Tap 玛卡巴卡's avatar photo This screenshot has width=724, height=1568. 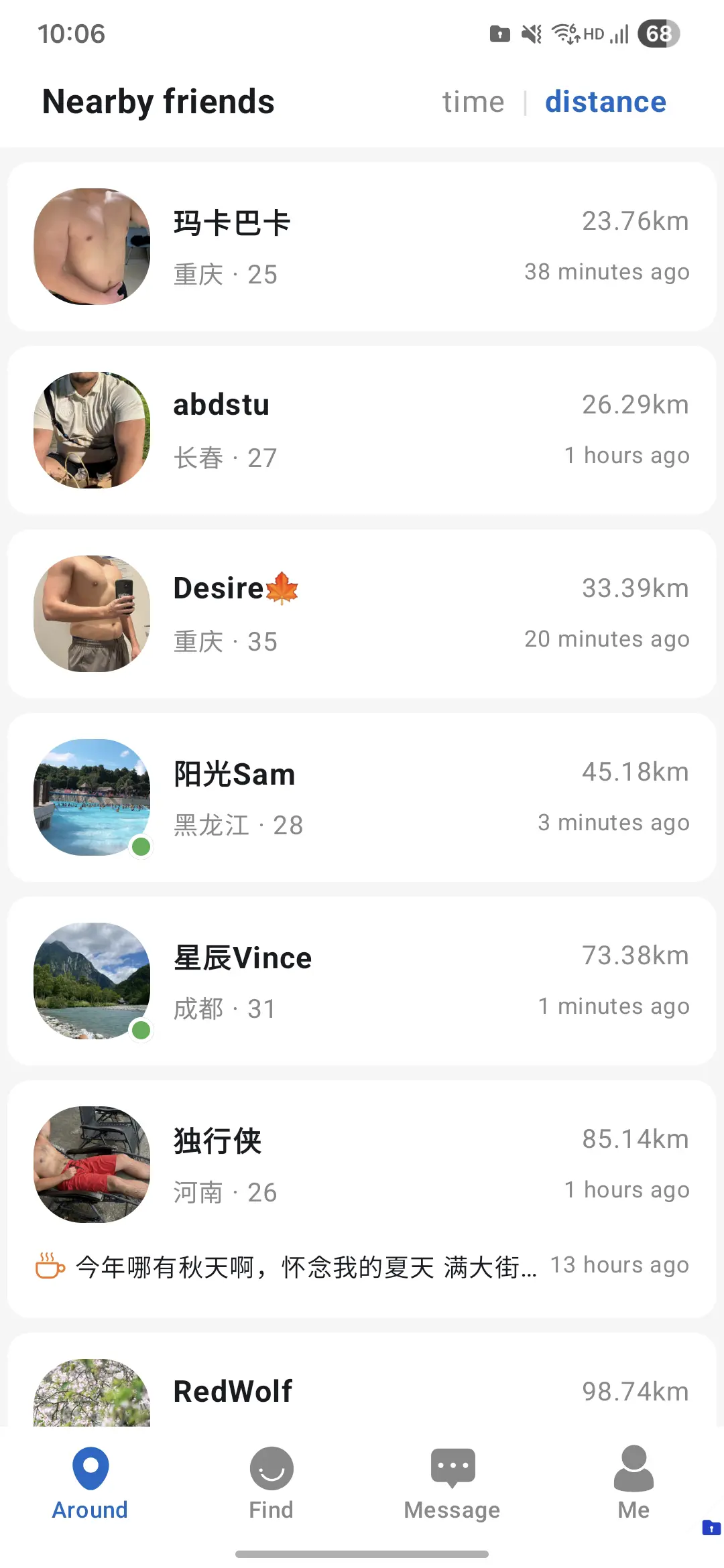(x=91, y=246)
